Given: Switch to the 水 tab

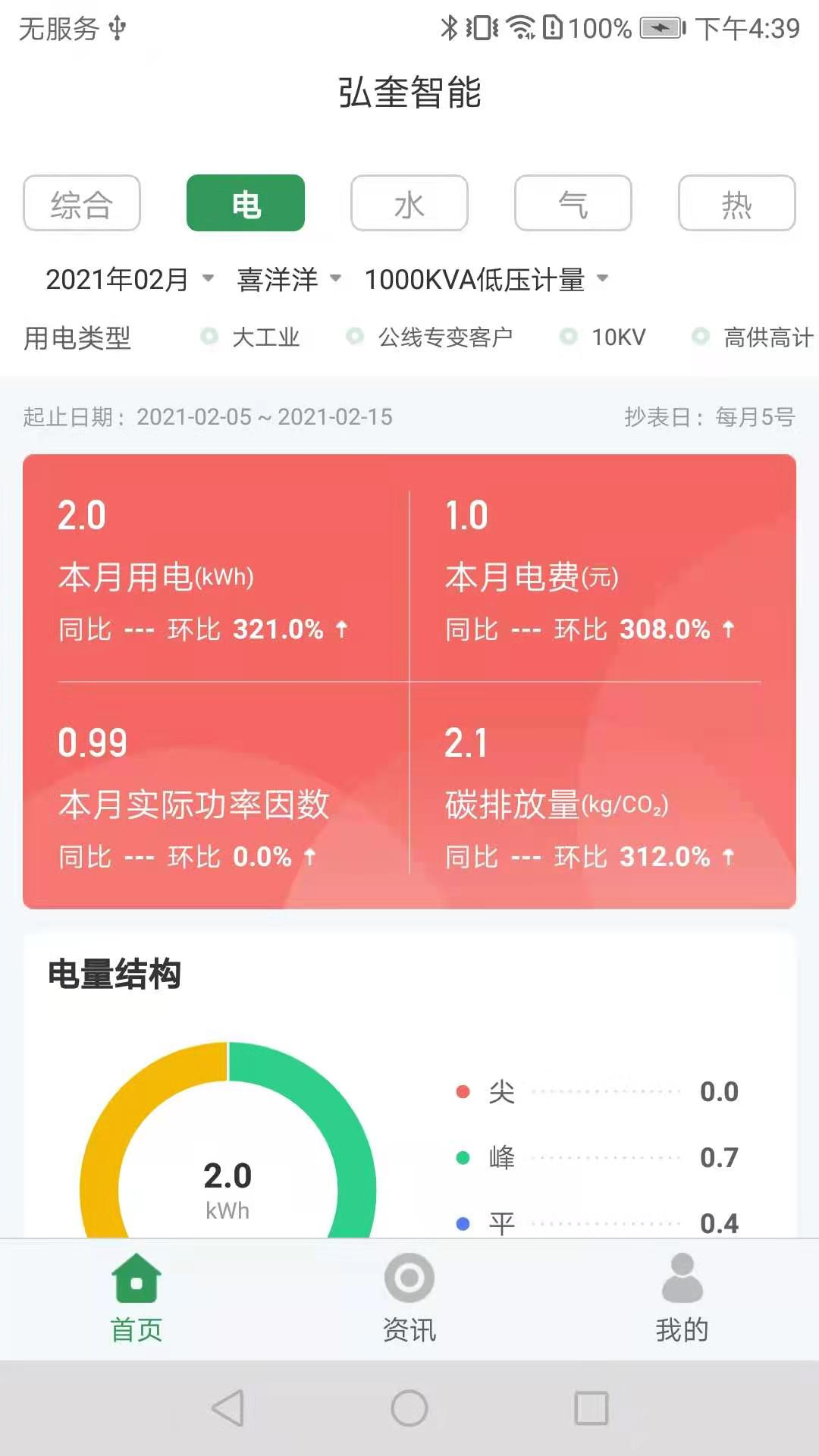Looking at the screenshot, I should tap(409, 202).
